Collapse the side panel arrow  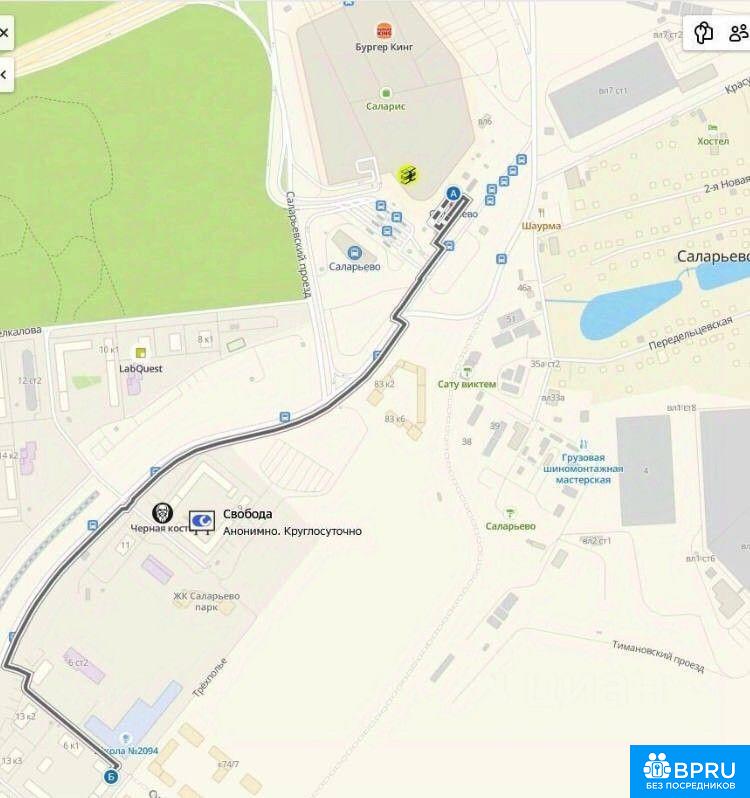pyautogui.click(x=4, y=73)
